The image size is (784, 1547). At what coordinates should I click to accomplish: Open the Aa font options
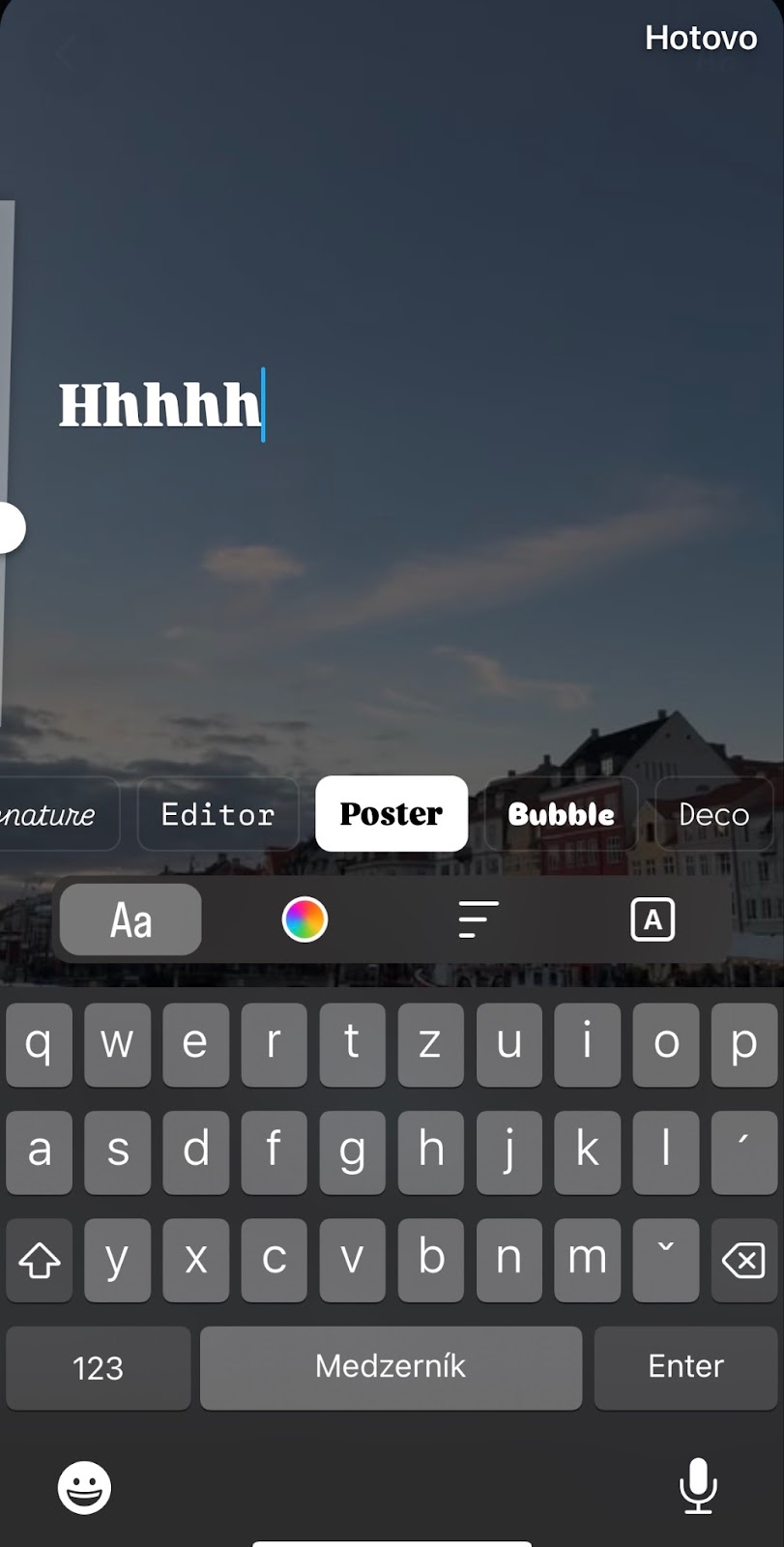tap(131, 919)
